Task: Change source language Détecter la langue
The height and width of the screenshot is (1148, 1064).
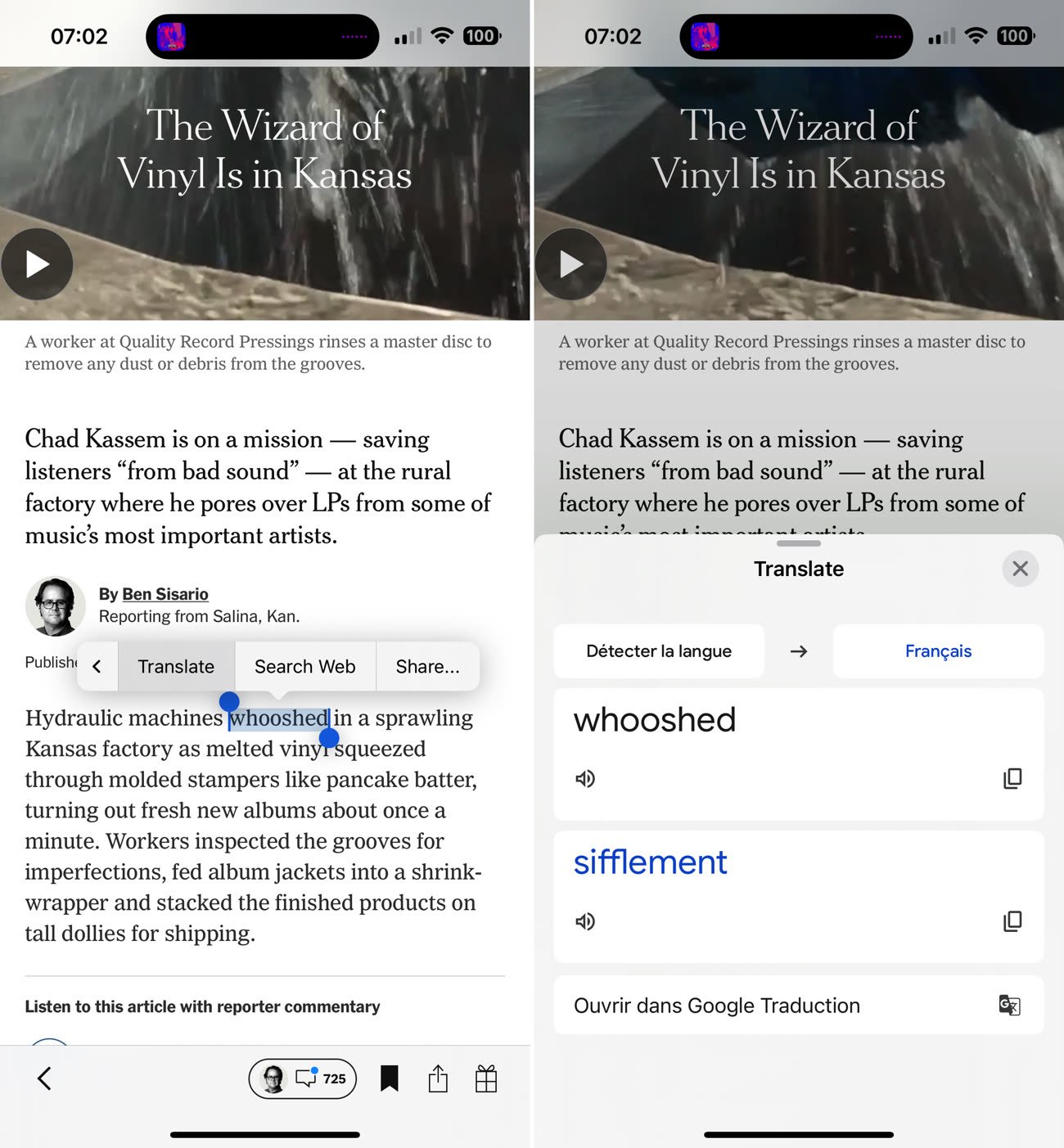Action: coord(659,651)
